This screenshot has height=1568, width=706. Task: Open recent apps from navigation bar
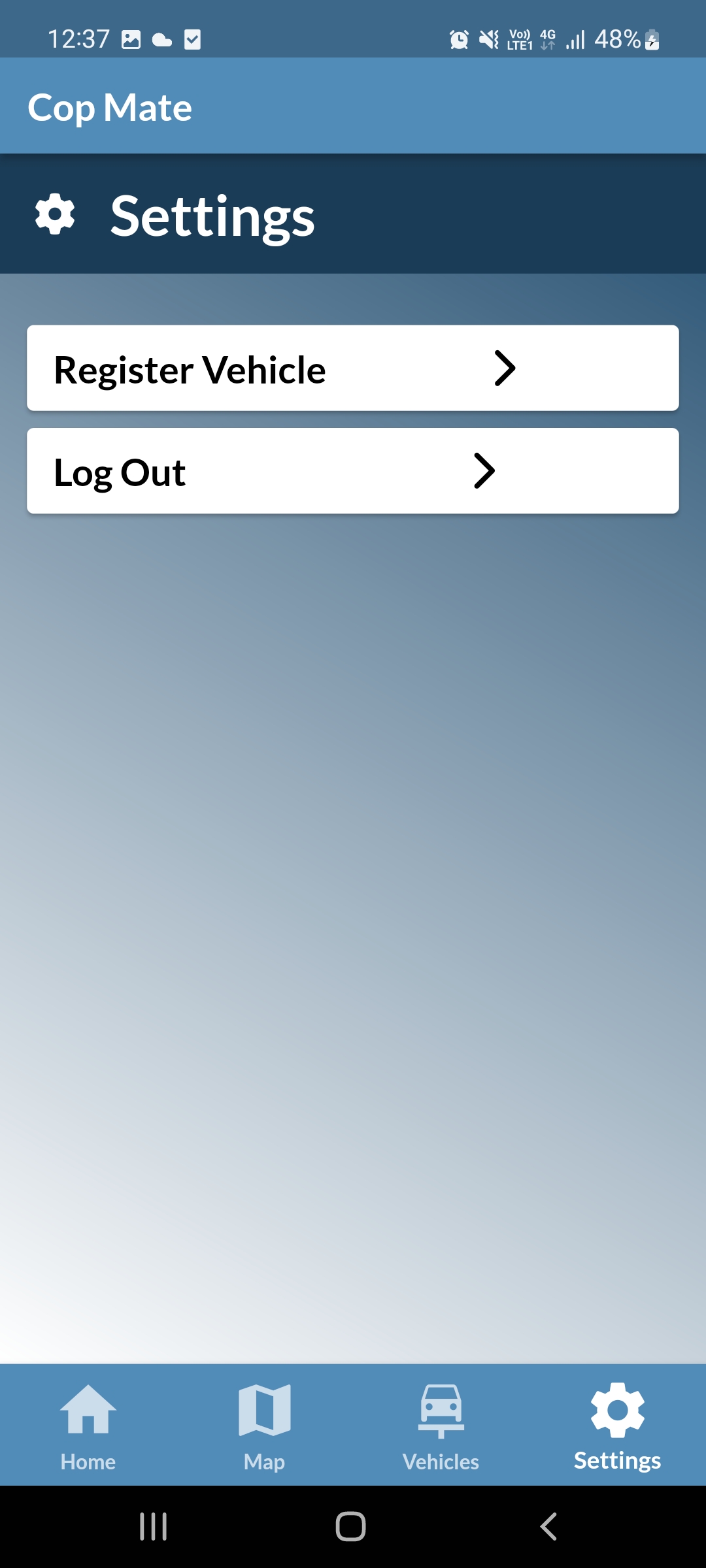(154, 1527)
